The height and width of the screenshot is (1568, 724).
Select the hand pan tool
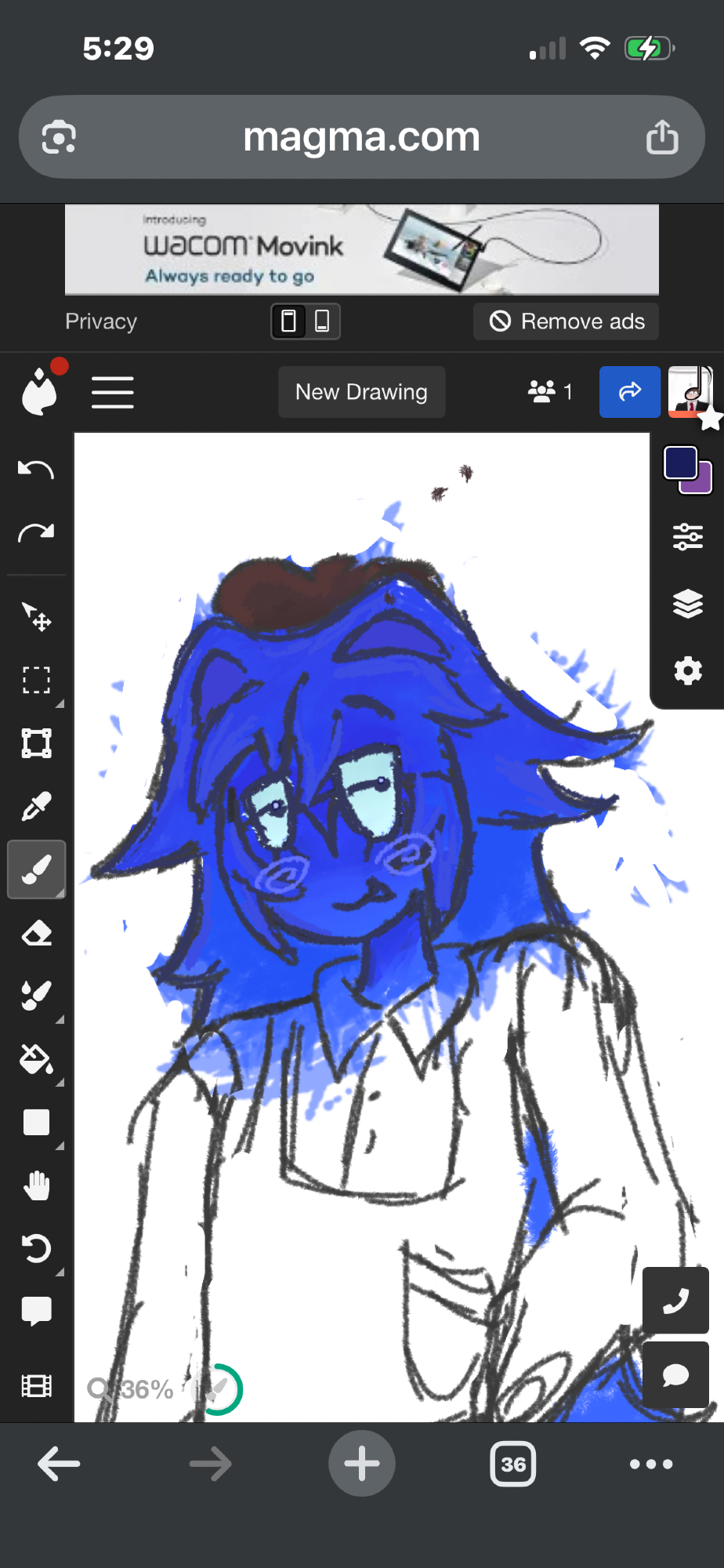coord(36,1185)
